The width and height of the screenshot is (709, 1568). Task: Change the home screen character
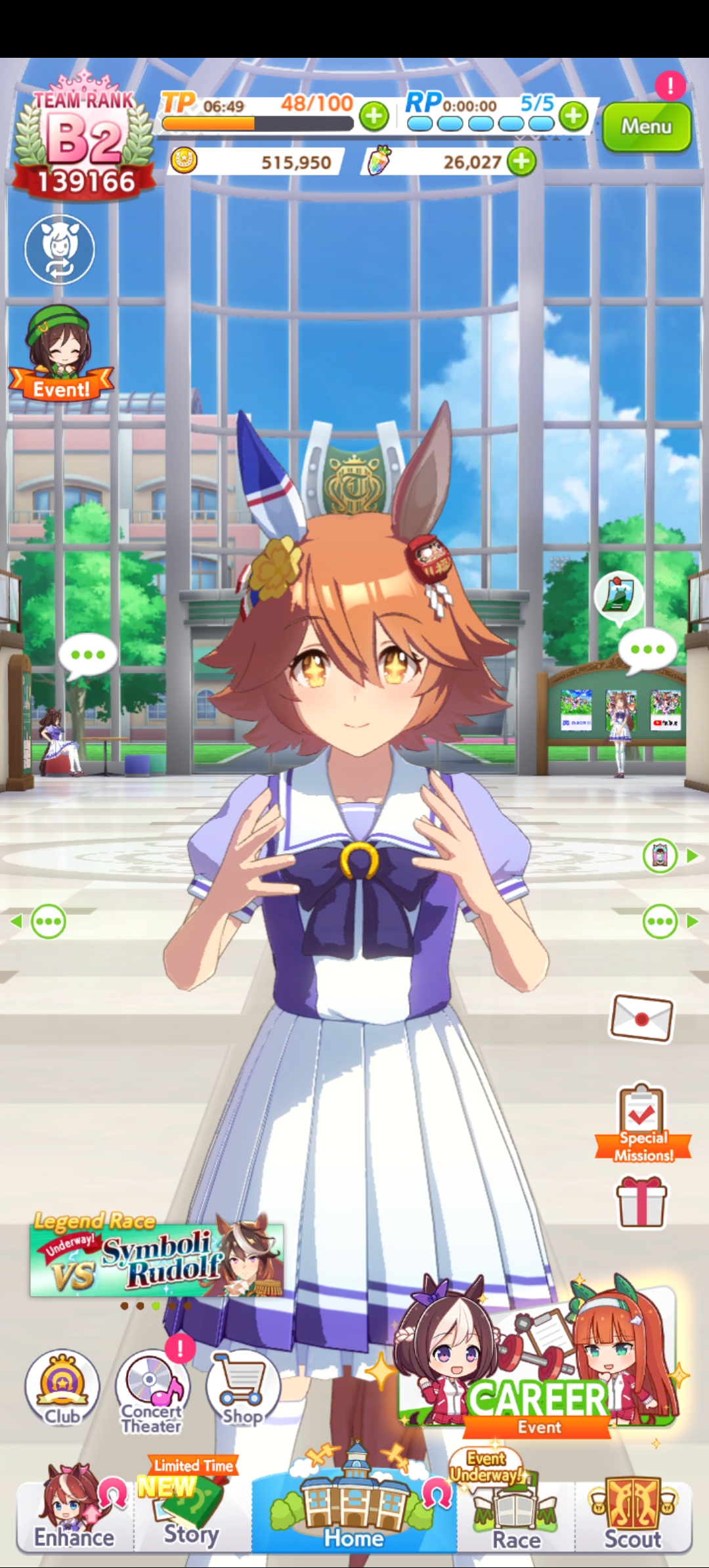60,249
